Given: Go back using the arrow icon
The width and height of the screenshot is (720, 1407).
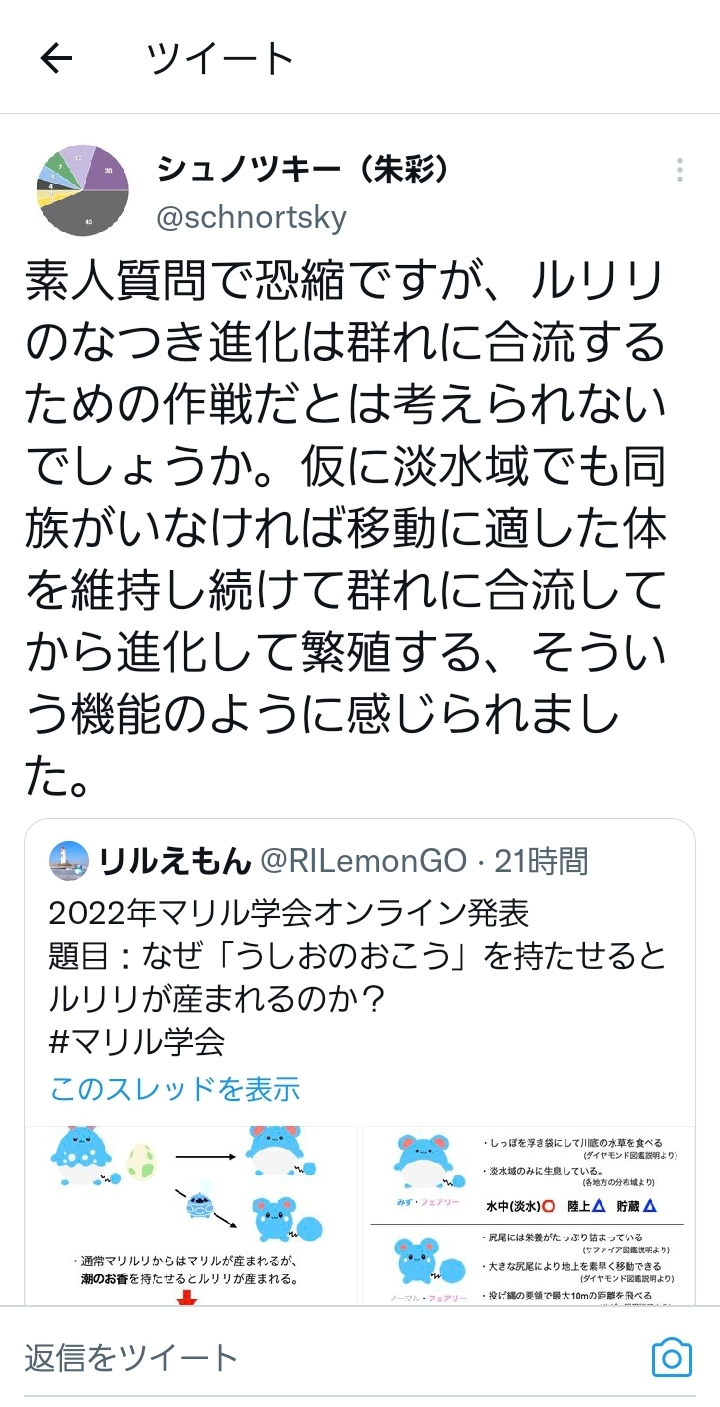Looking at the screenshot, I should point(57,59).
